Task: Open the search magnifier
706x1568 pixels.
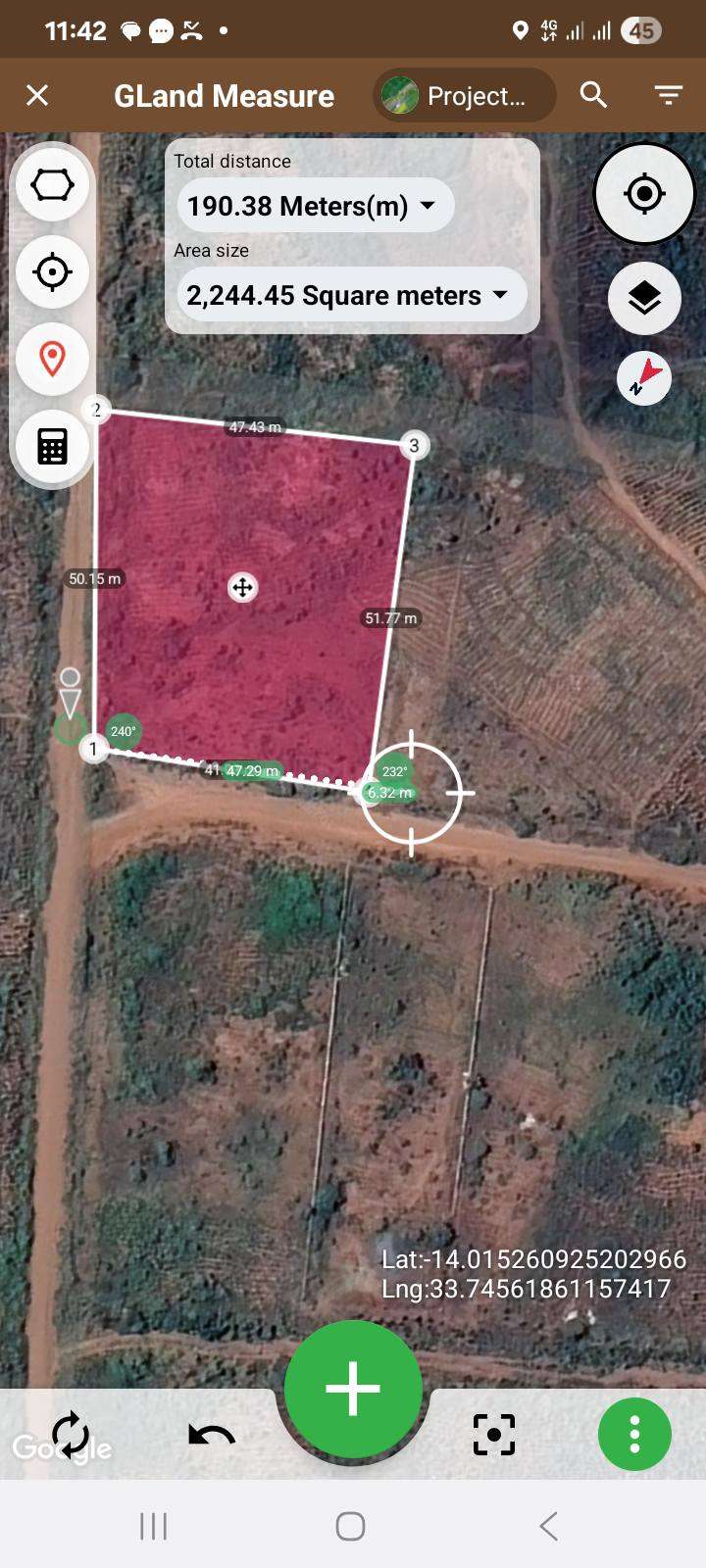Action: 593,95
